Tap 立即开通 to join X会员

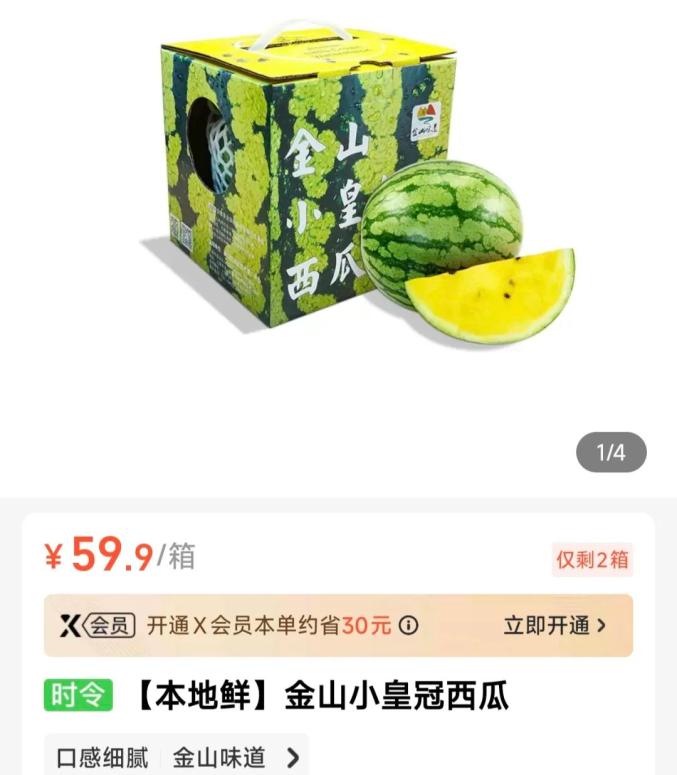(555, 626)
